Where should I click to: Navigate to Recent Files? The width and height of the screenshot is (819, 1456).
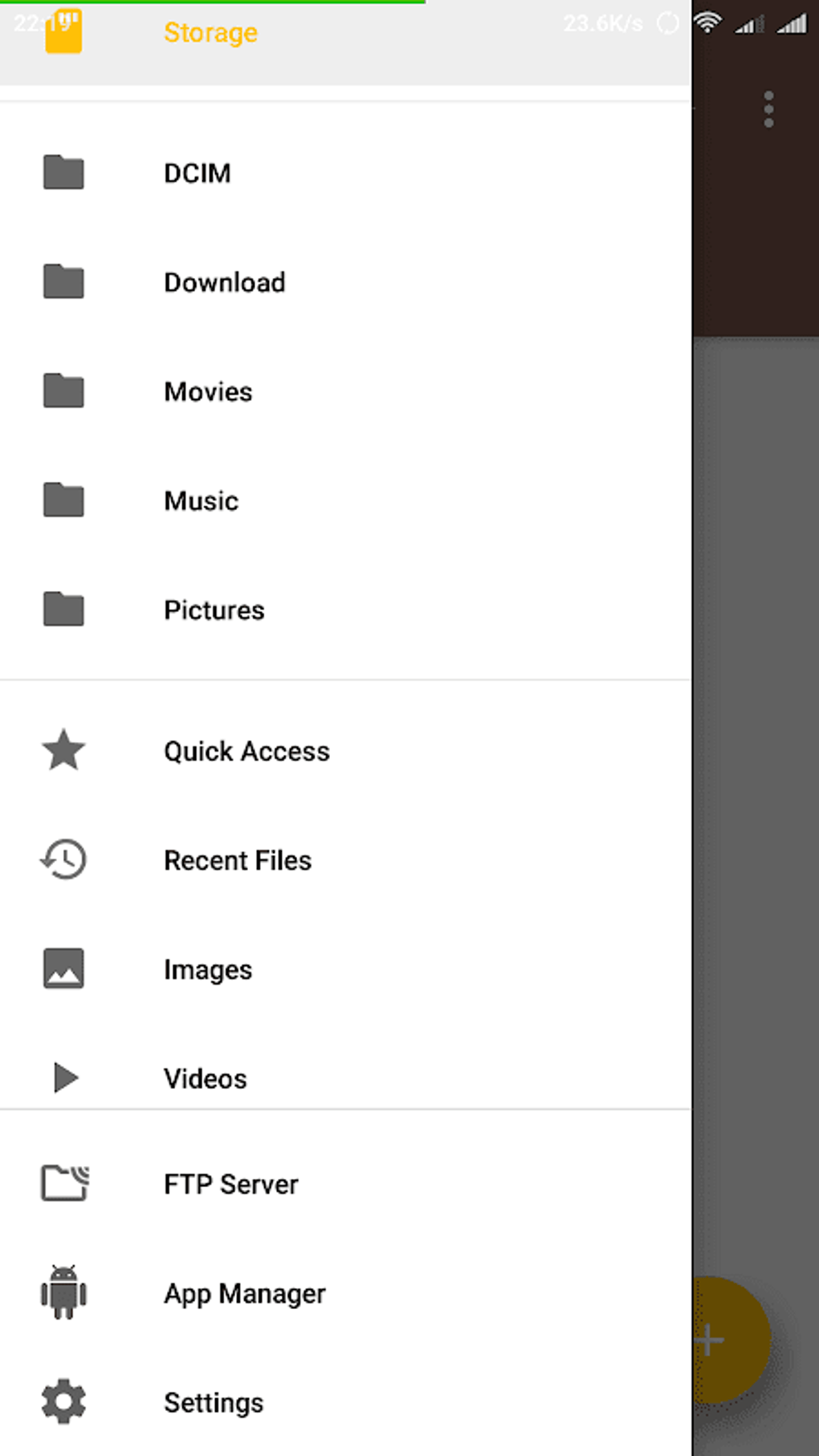pyautogui.click(x=237, y=859)
